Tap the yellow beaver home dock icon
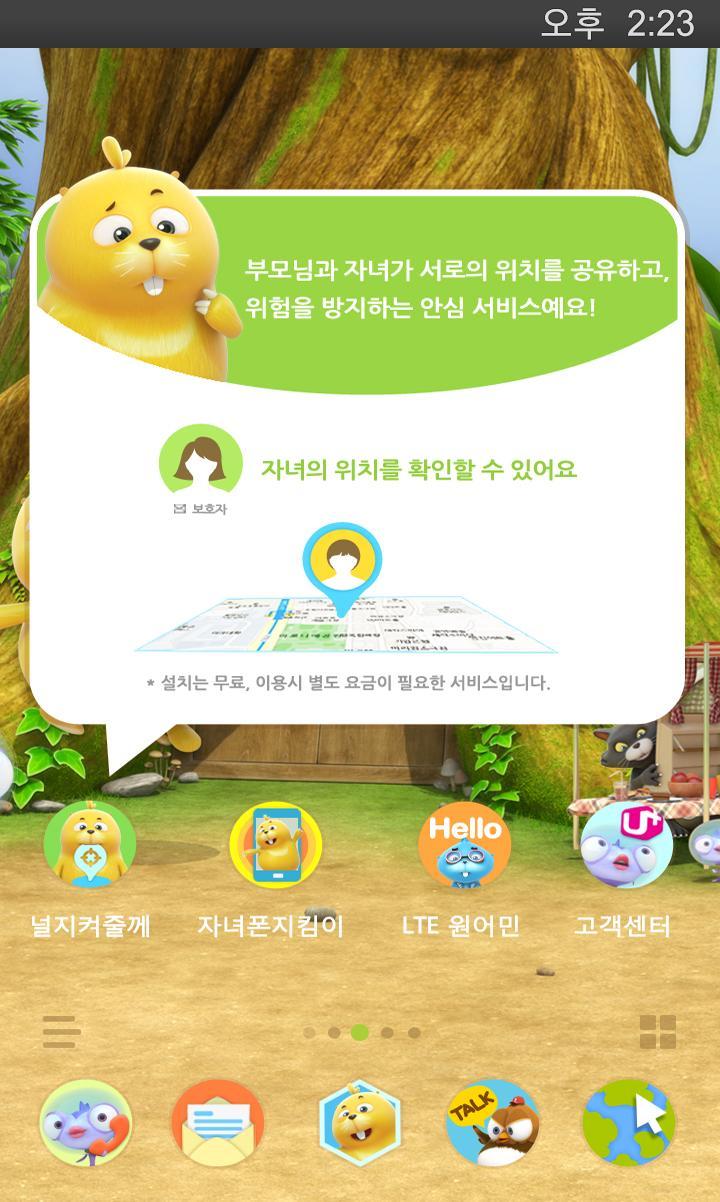Viewport: 720px width, 1202px height. click(360, 1122)
